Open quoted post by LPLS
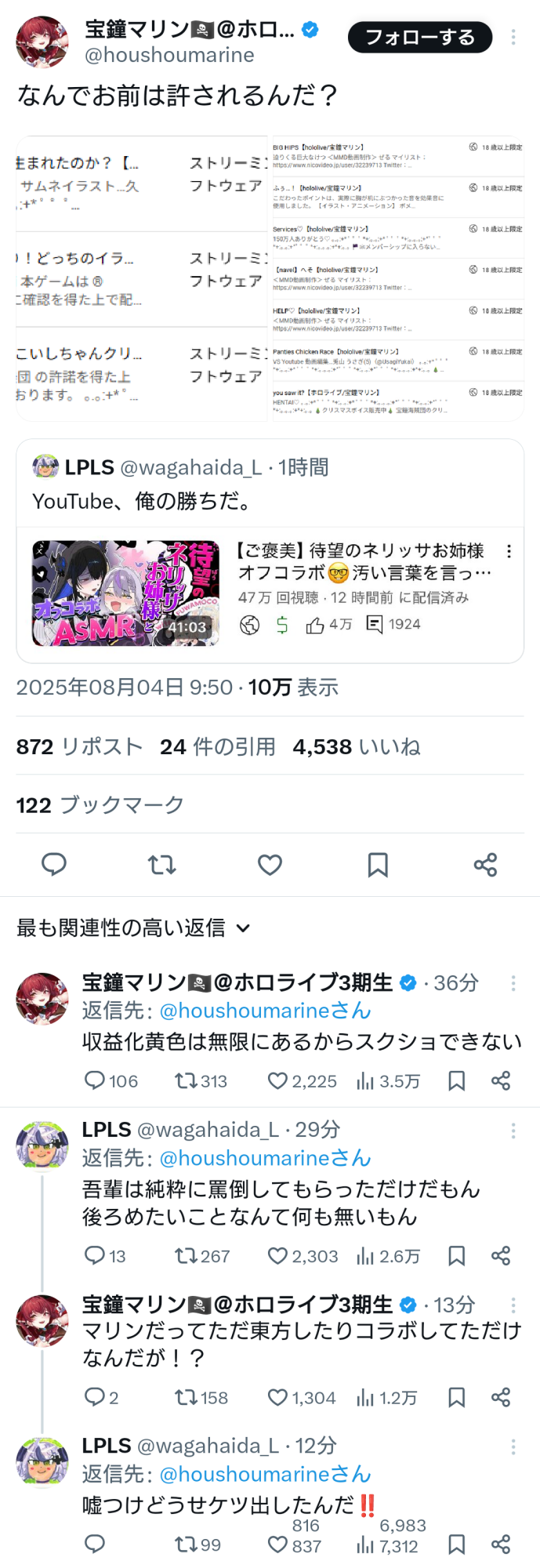The height and width of the screenshot is (1568, 540). click(270, 484)
